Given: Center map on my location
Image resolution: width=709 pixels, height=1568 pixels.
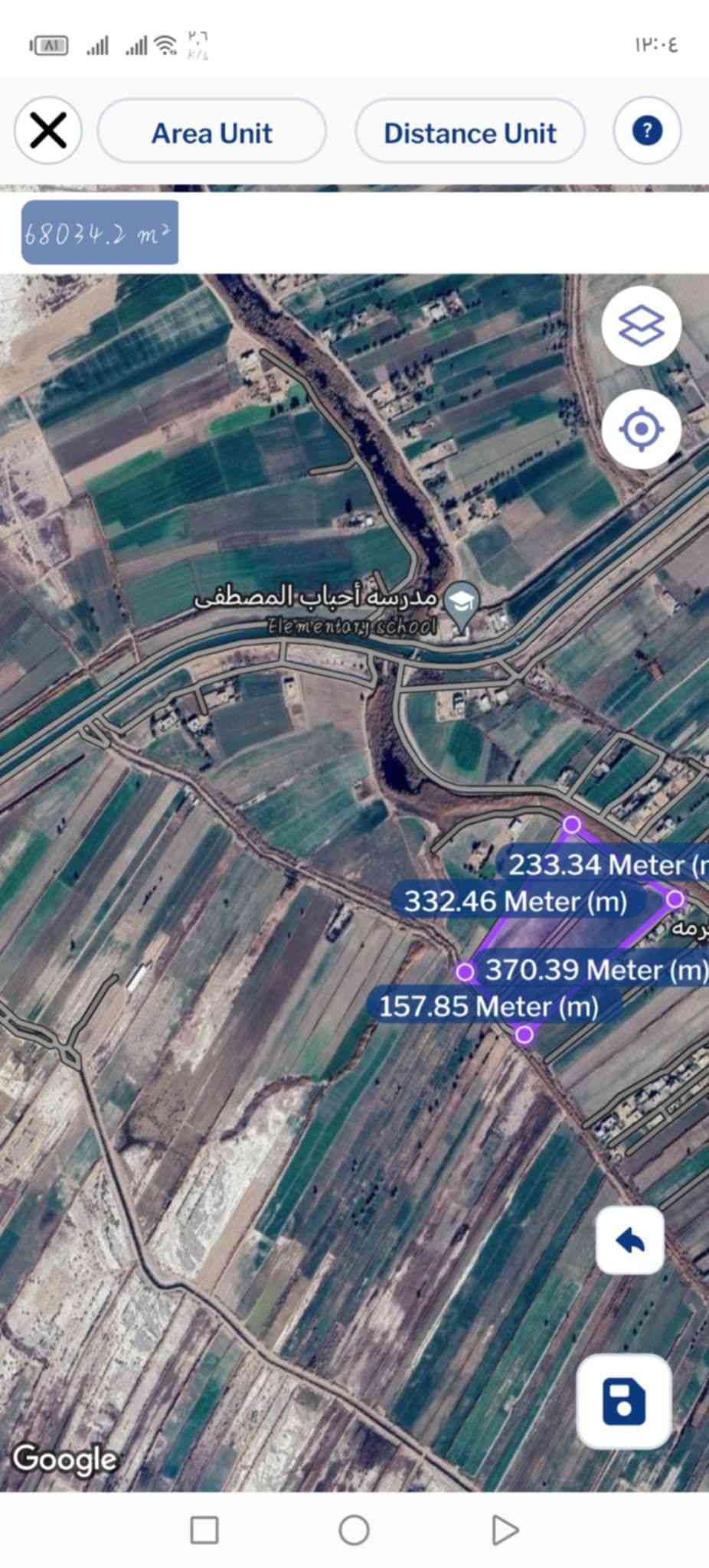Looking at the screenshot, I should tap(641, 429).
